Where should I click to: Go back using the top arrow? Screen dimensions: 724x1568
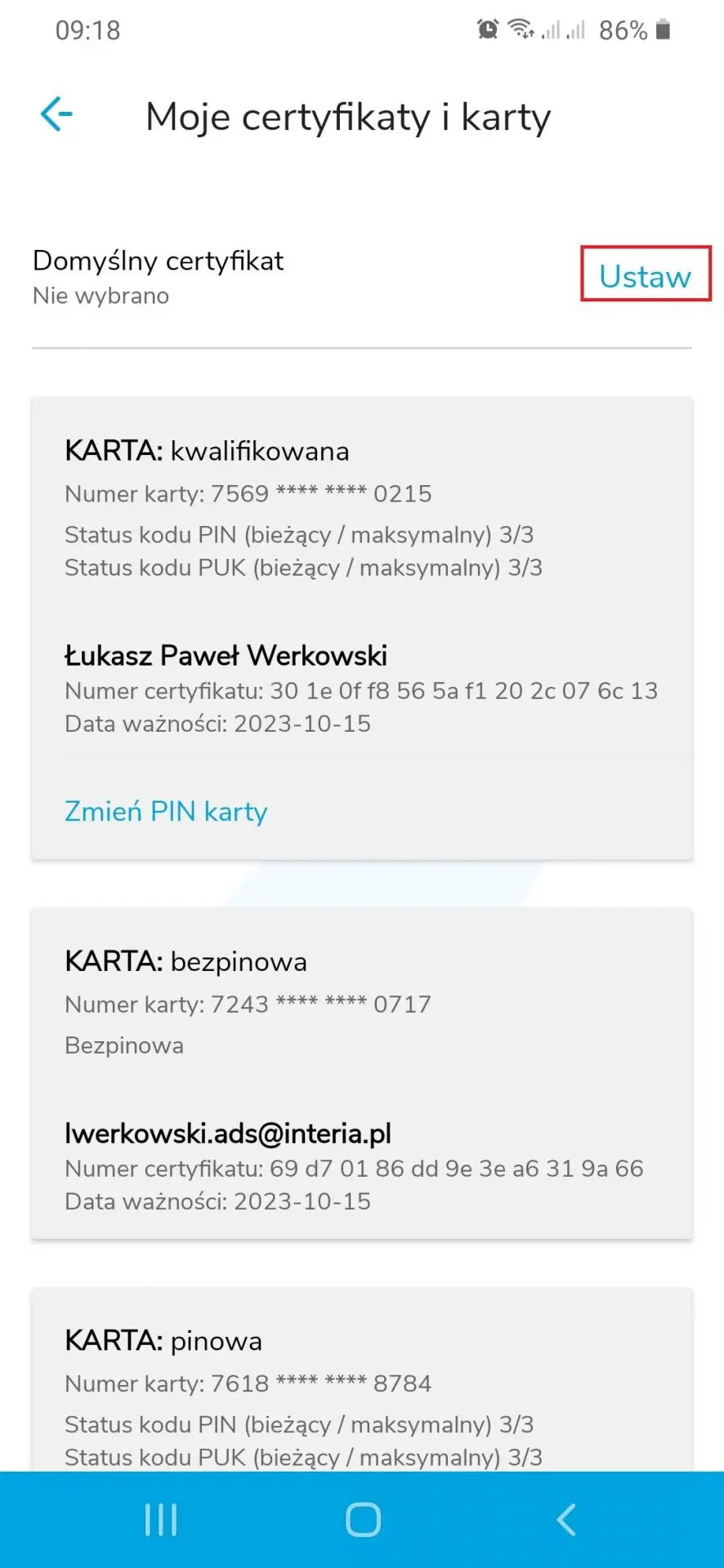click(56, 114)
